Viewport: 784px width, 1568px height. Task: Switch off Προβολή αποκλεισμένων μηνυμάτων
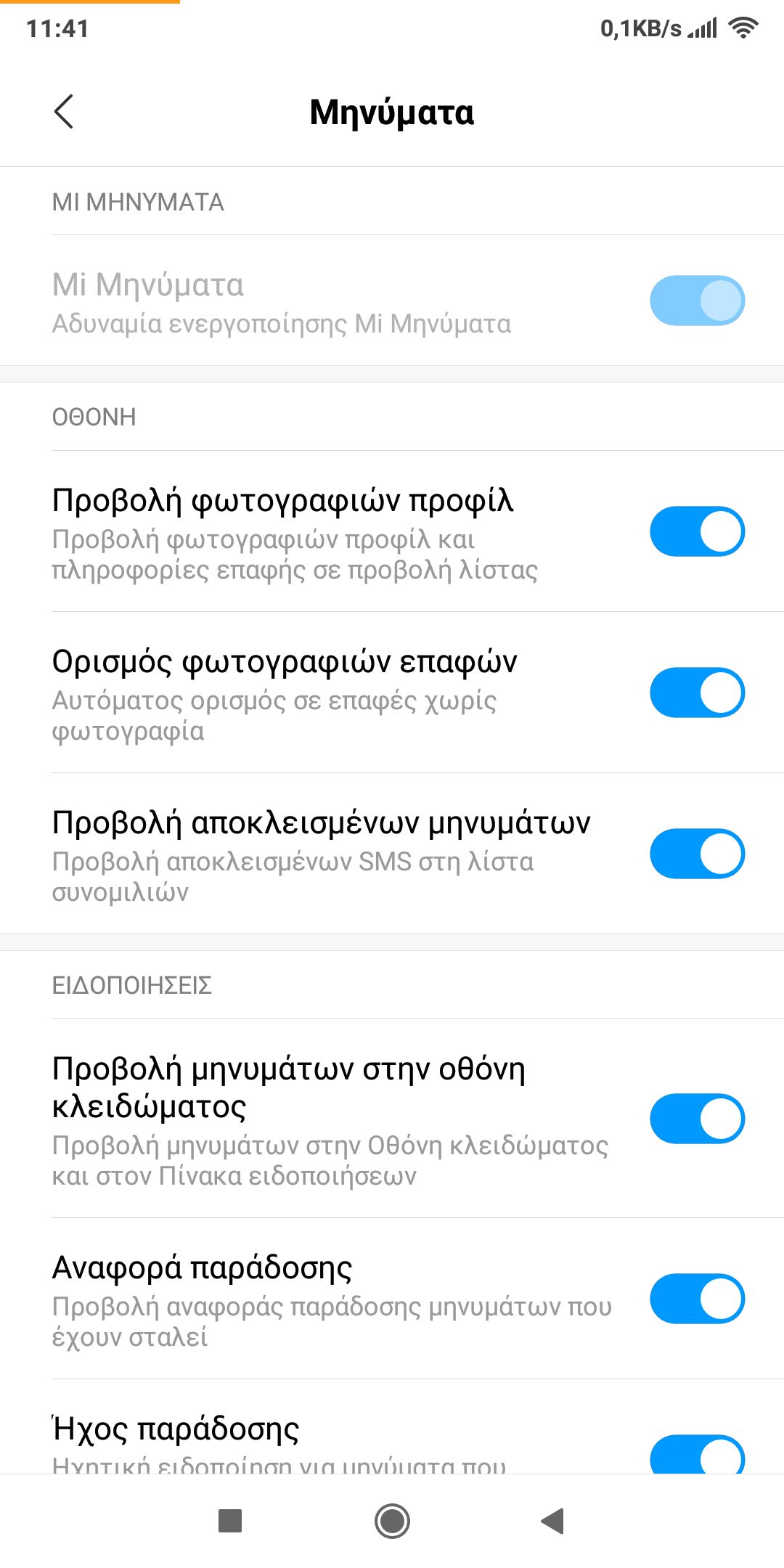697,854
